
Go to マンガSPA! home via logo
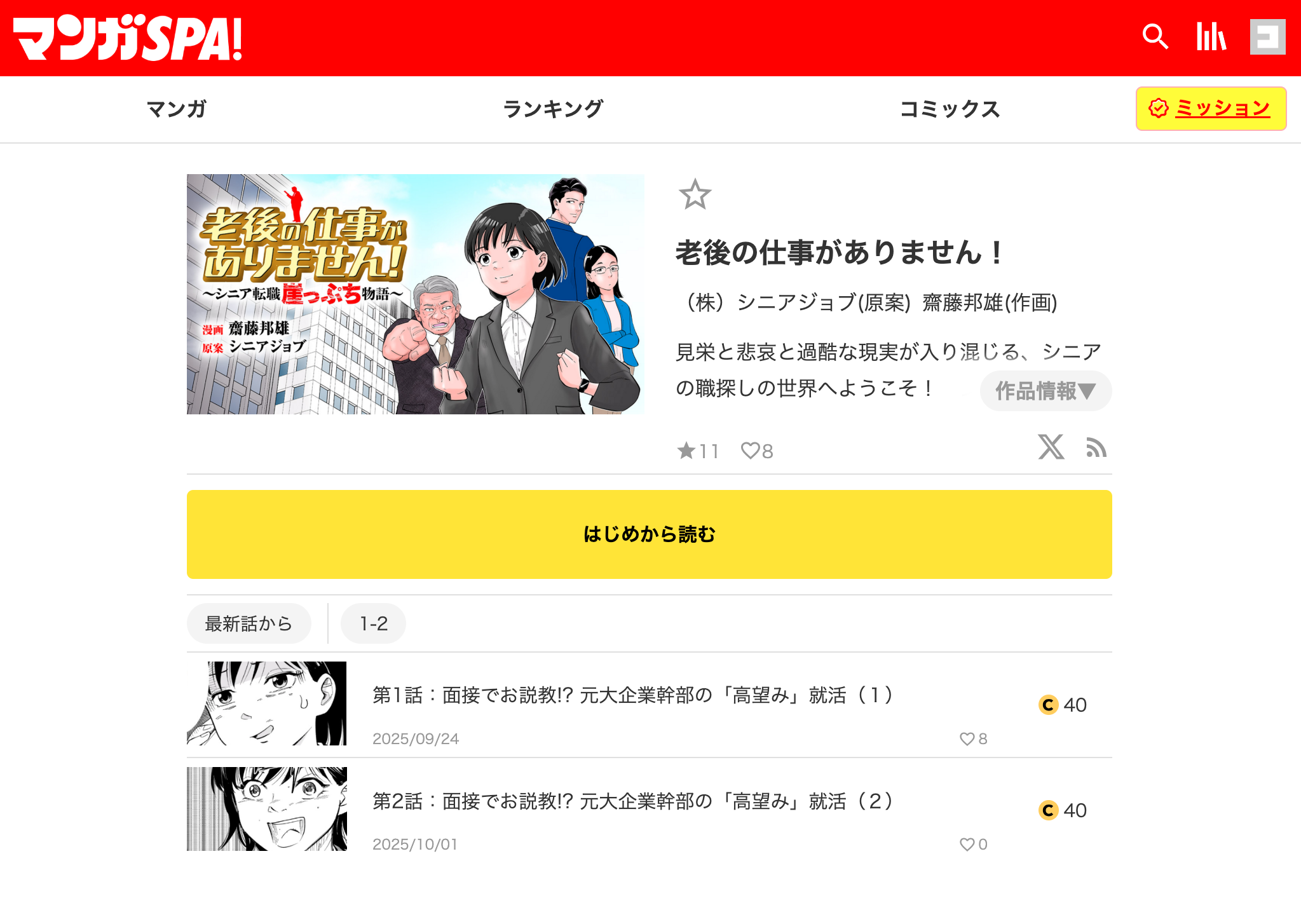coord(128,38)
